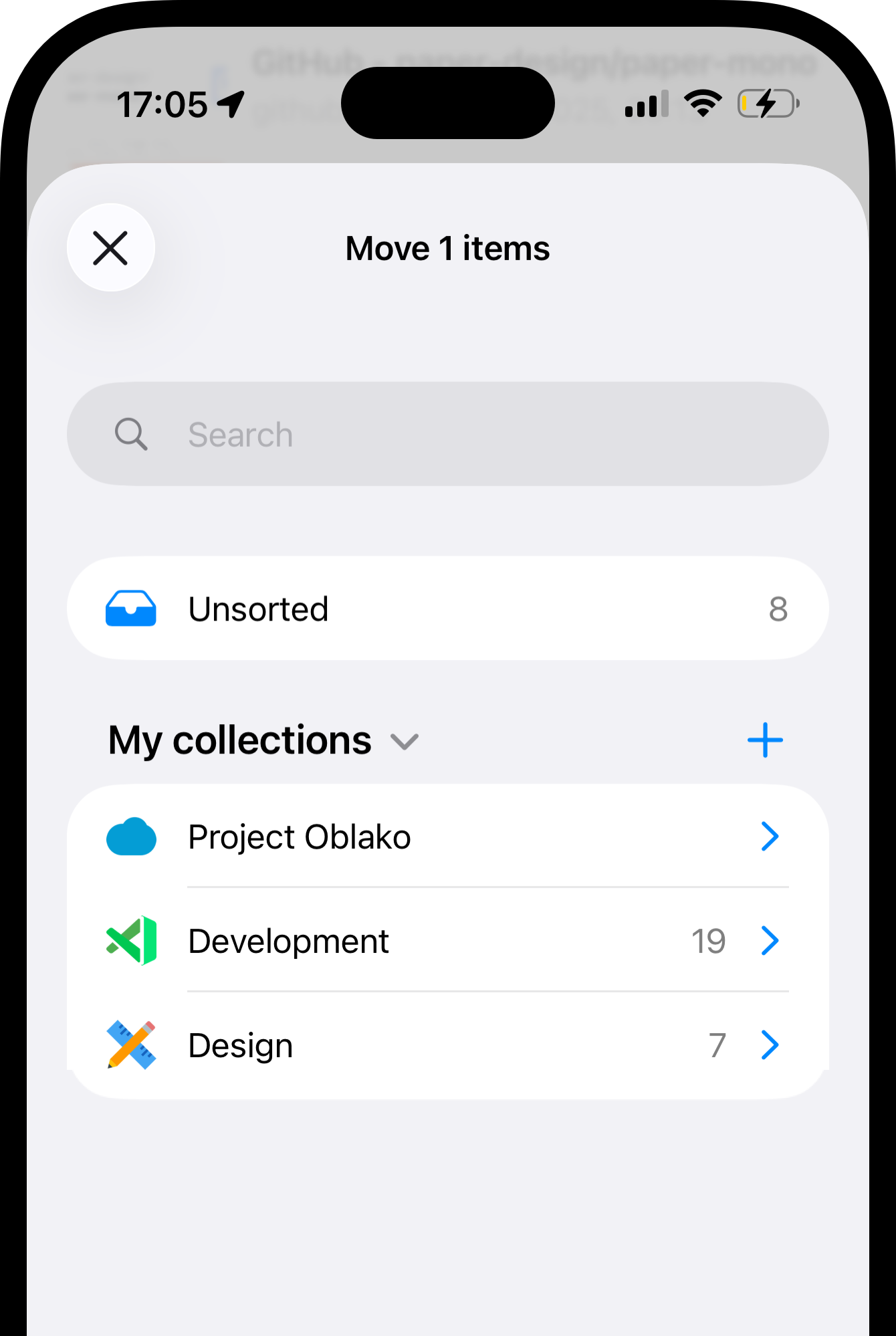Expand Project Oblako sub-collections chevron

tap(770, 837)
